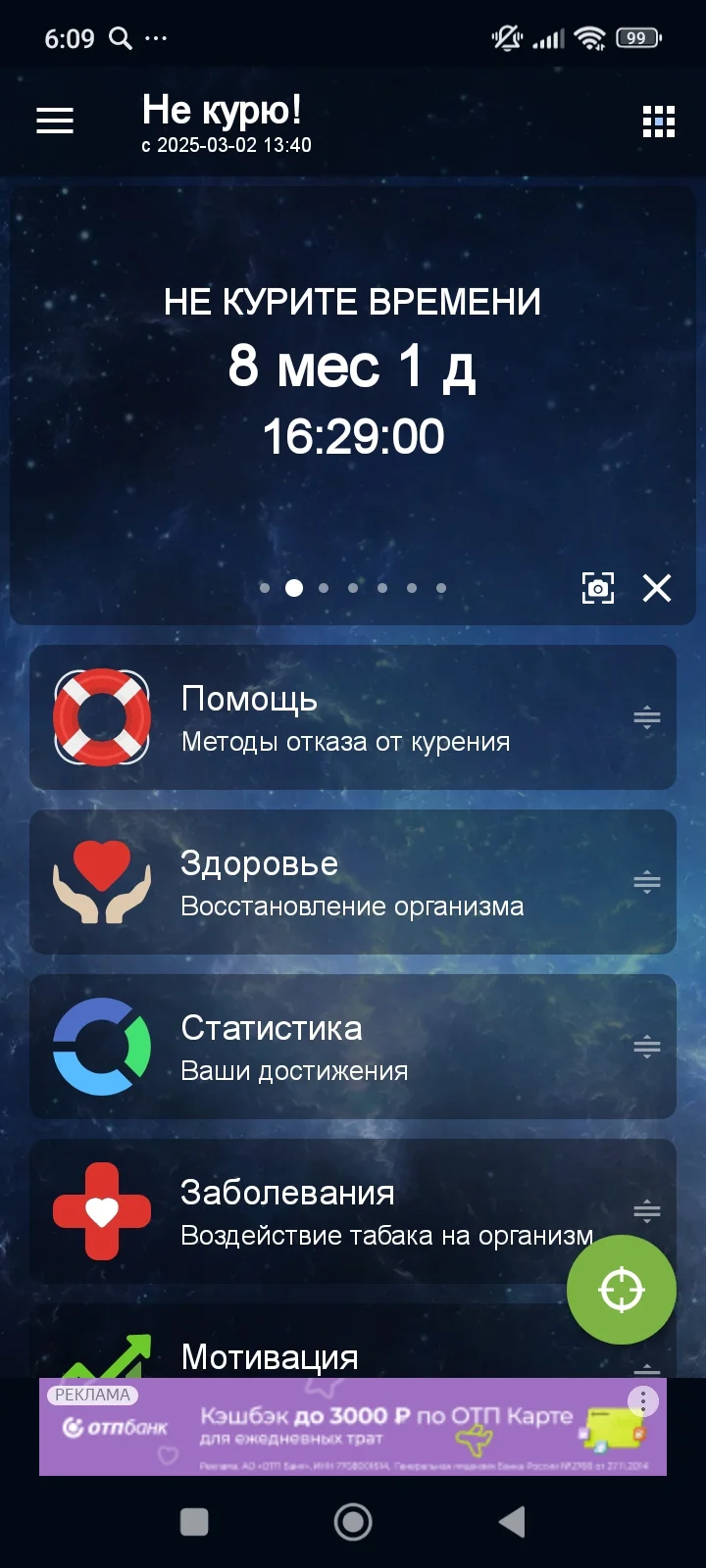
Task: Select the second page indicator dot
Action: pyautogui.click(x=294, y=588)
